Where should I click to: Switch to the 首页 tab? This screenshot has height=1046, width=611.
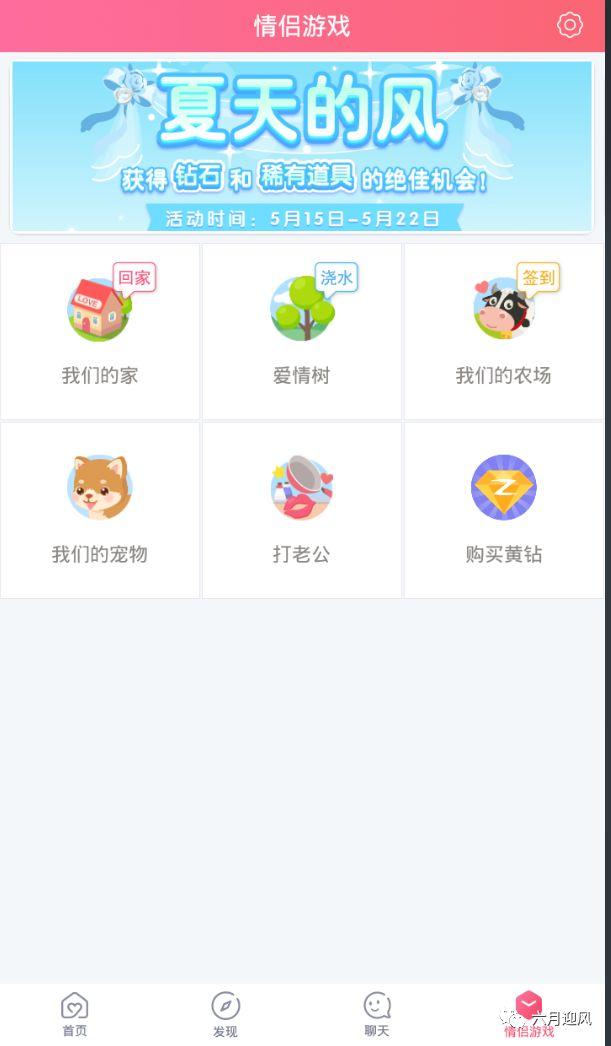[x=75, y=1014]
